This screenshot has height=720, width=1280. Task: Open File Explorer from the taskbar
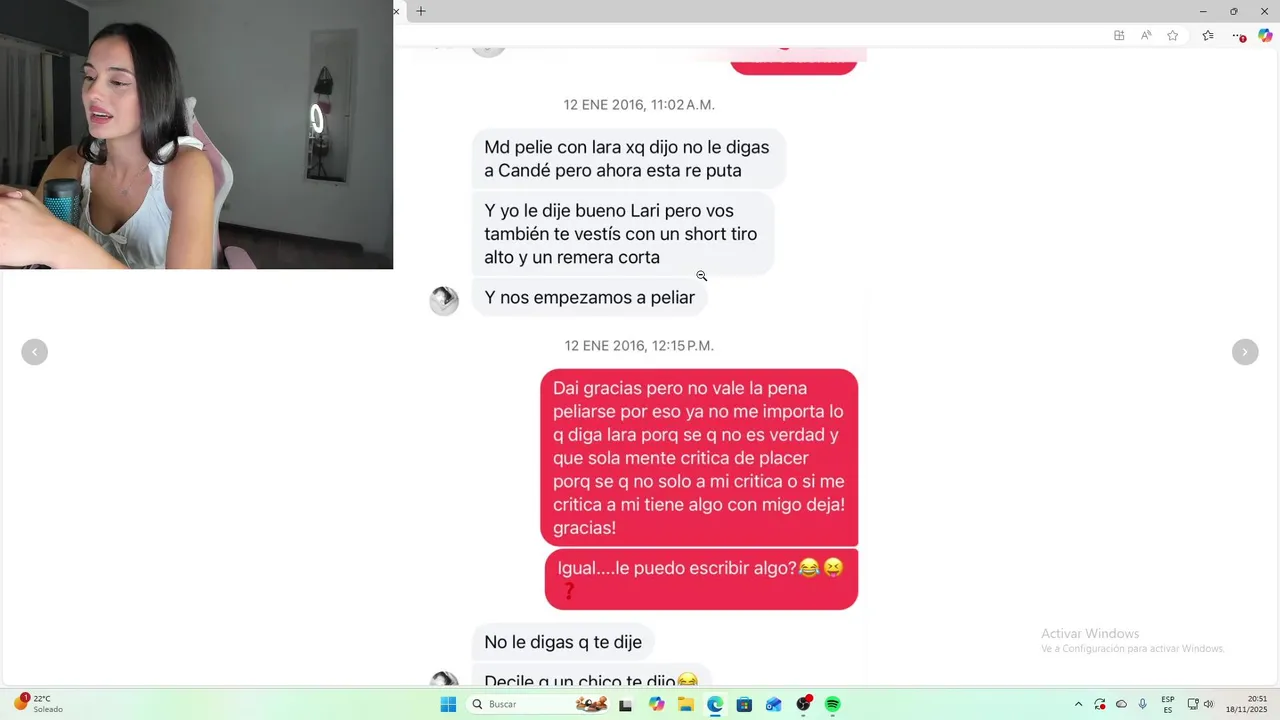click(686, 704)
